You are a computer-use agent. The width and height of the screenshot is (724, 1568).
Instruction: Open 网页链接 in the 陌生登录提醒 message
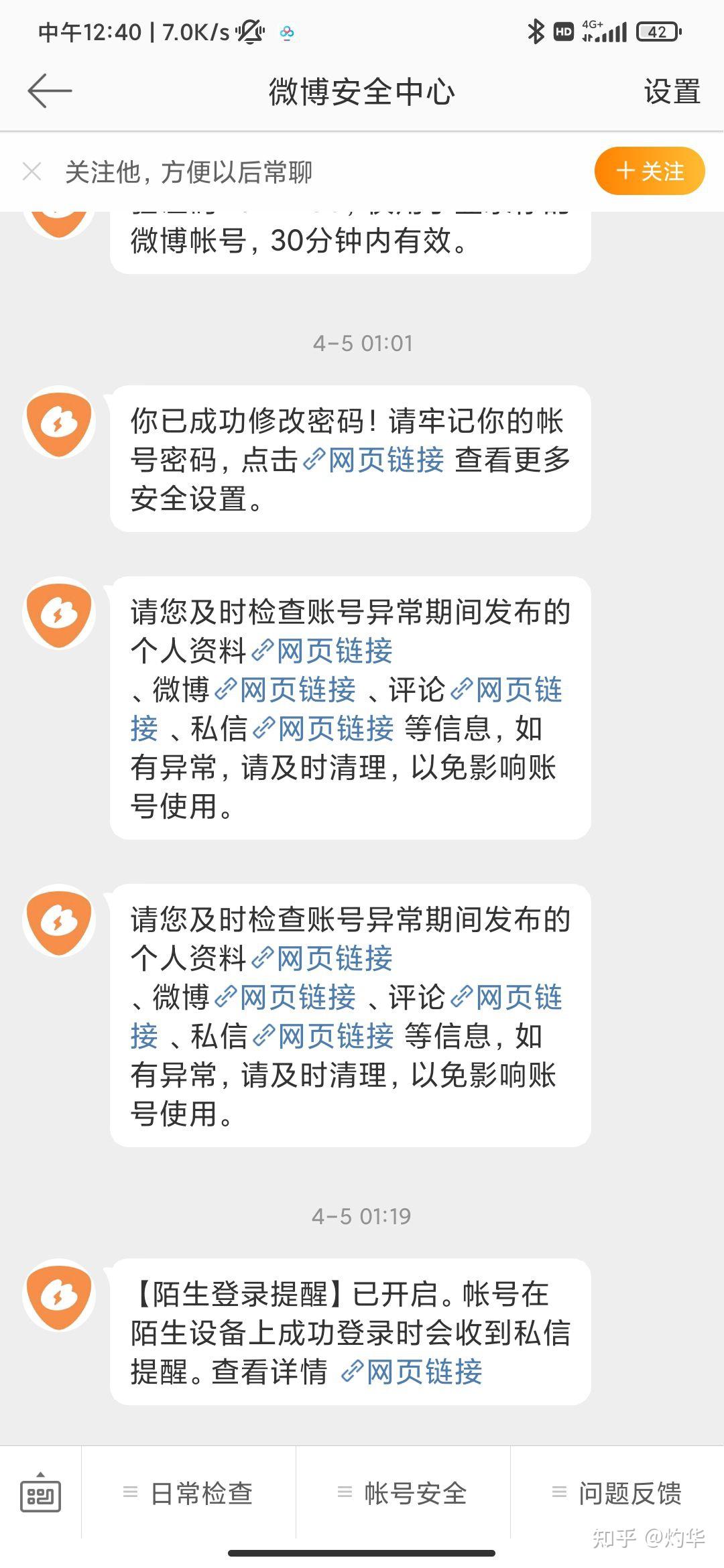click(413, 1372)
